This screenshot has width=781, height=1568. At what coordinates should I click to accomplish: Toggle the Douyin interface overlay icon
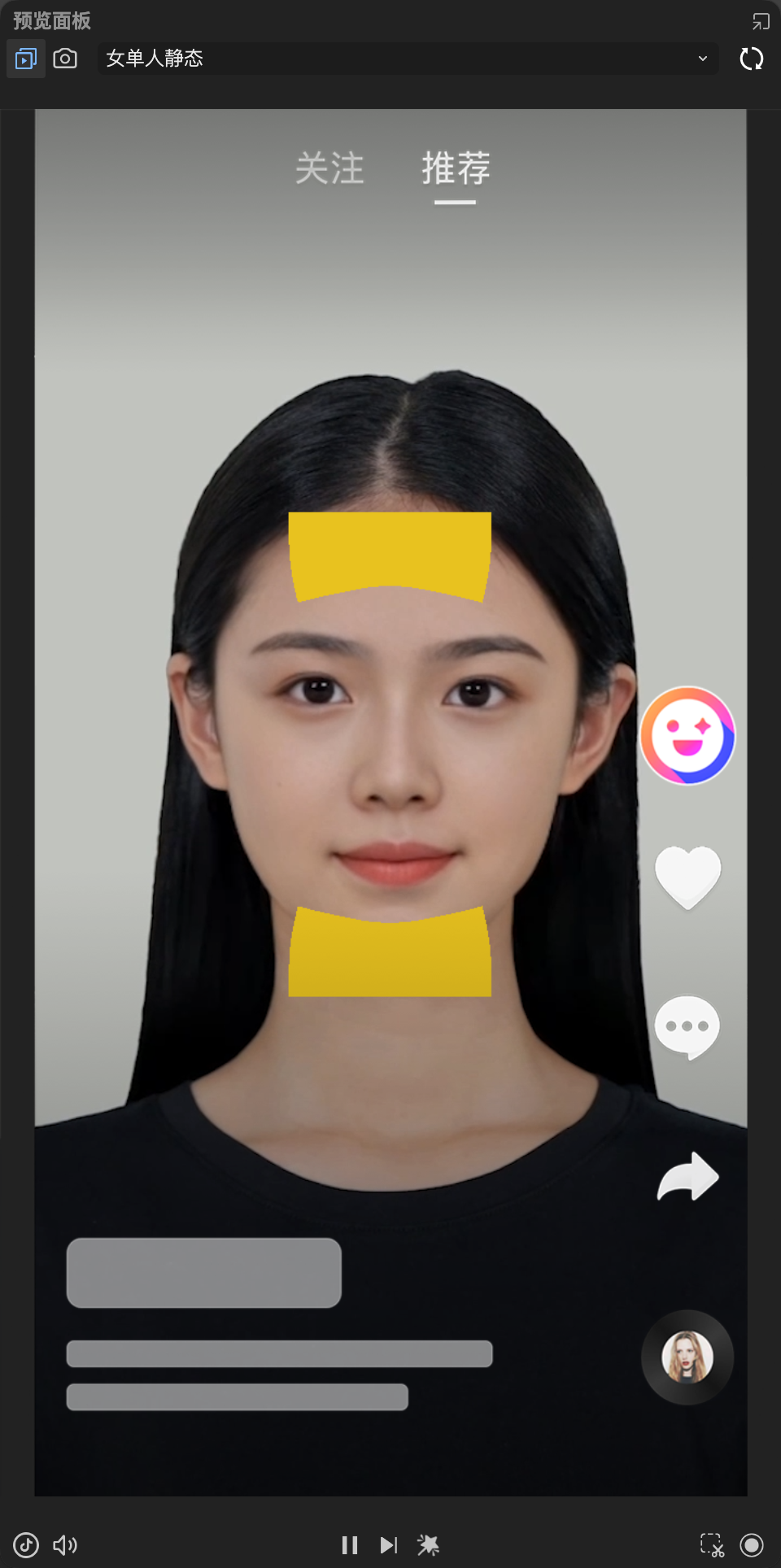pyautogui.click(x=26, y=1544)
